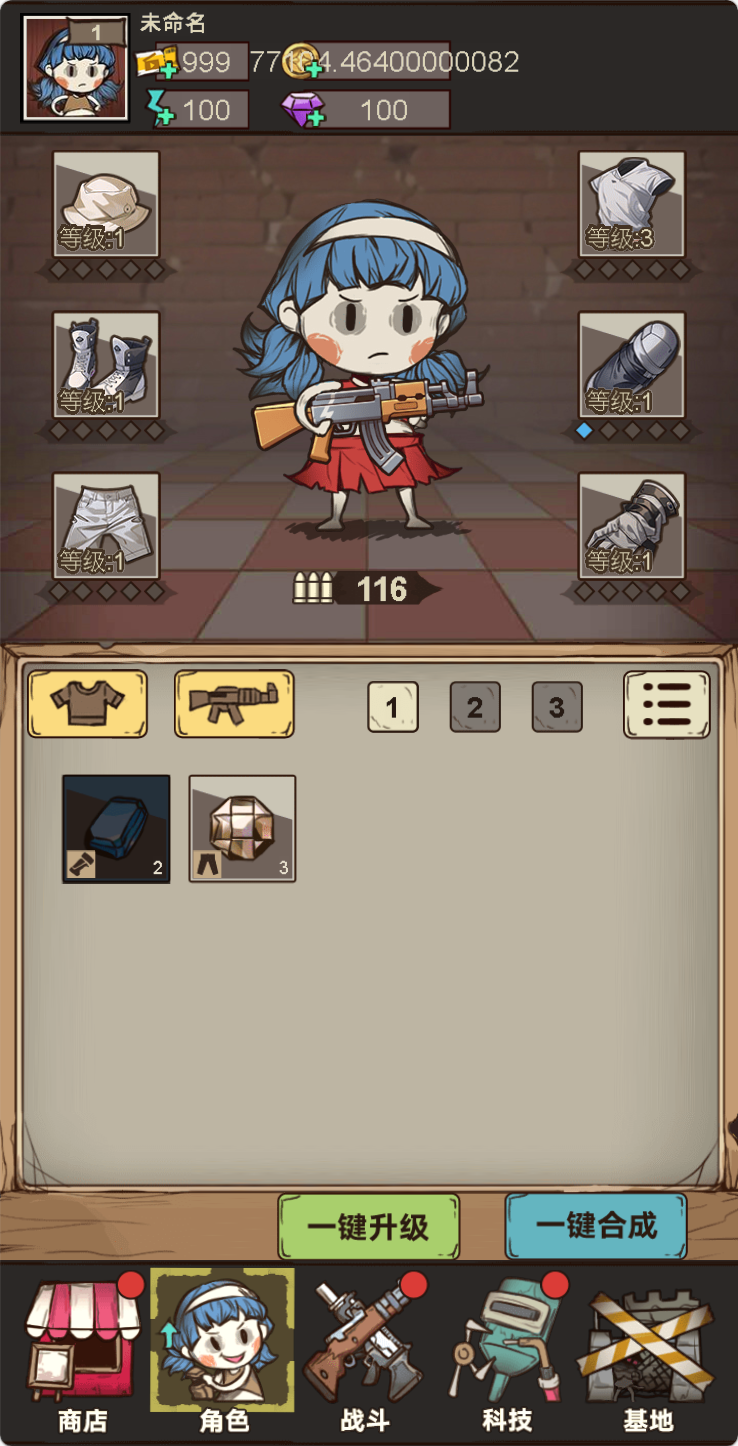
Task: Select the blue item with count 2
Action: [x=116, y=829]
